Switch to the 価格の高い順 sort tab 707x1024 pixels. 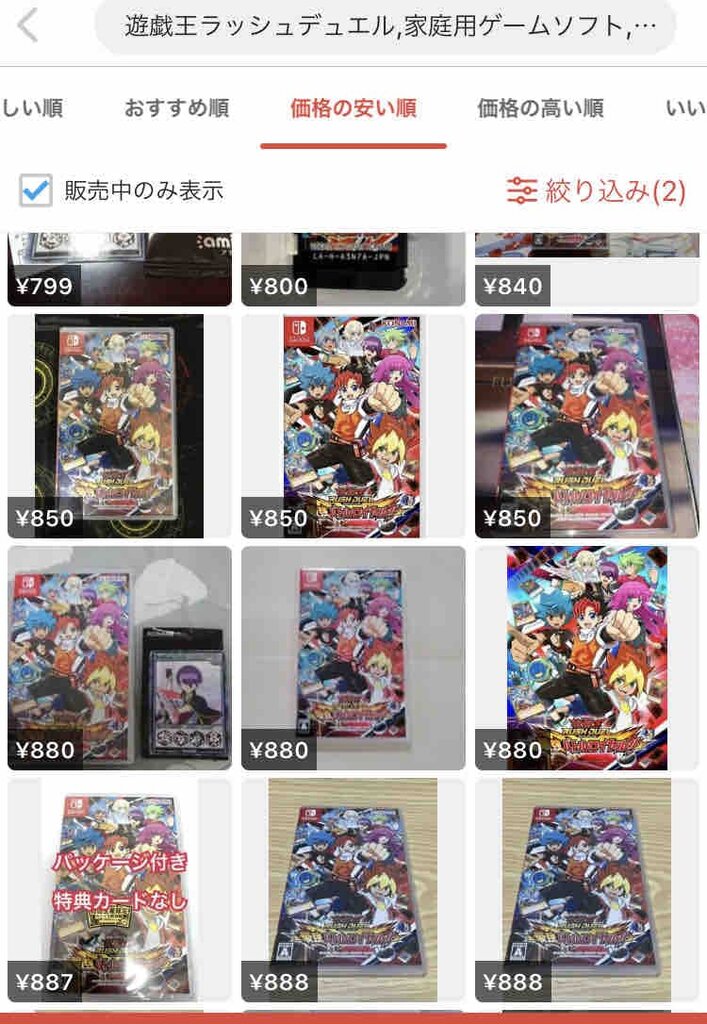[540, 108]
